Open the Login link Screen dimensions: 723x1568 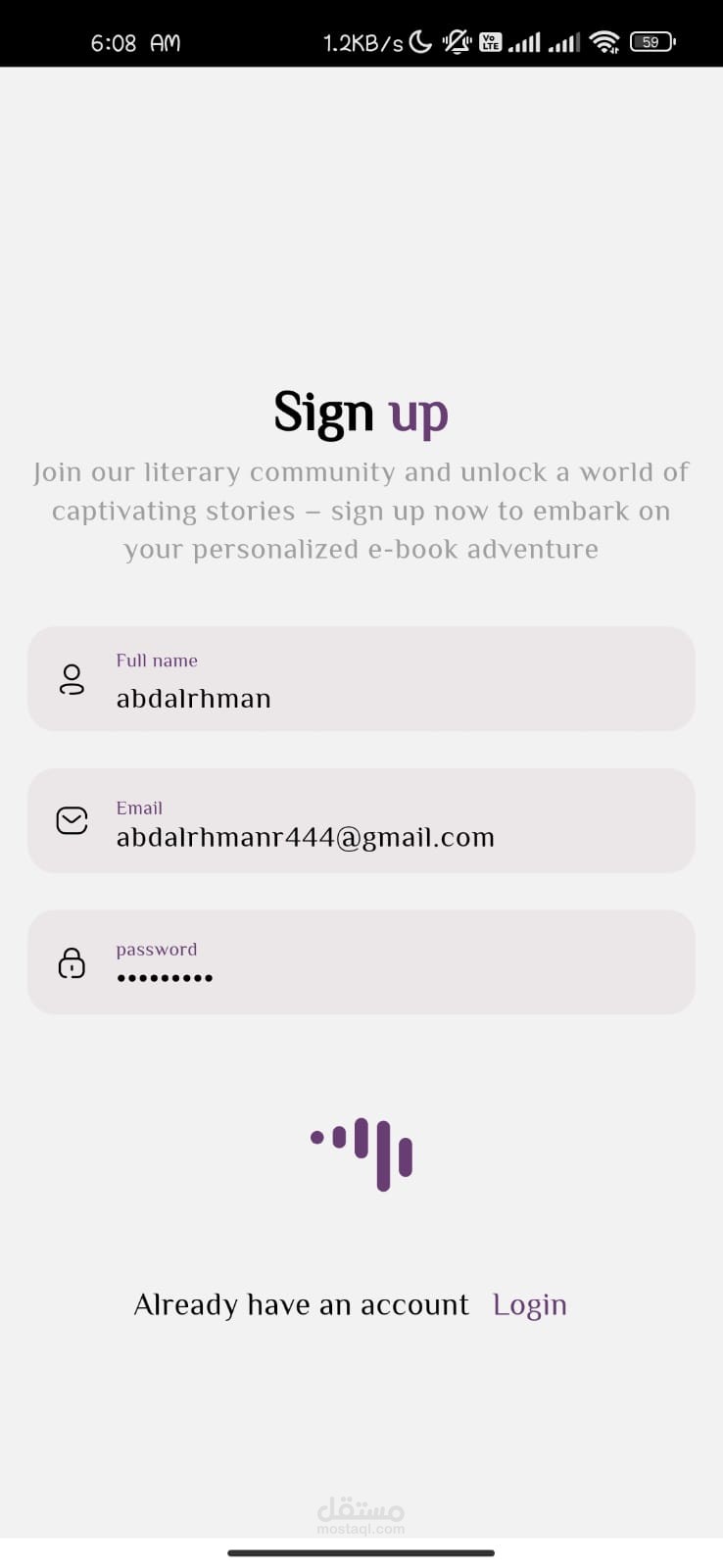tap(530, 1305)
